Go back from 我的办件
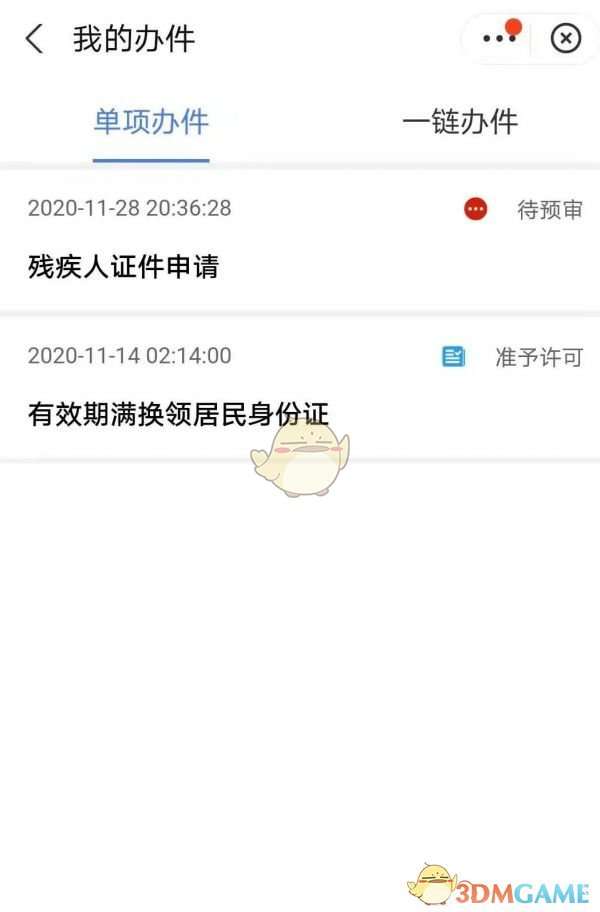600x912 pixels. click(x=35, y=40)
